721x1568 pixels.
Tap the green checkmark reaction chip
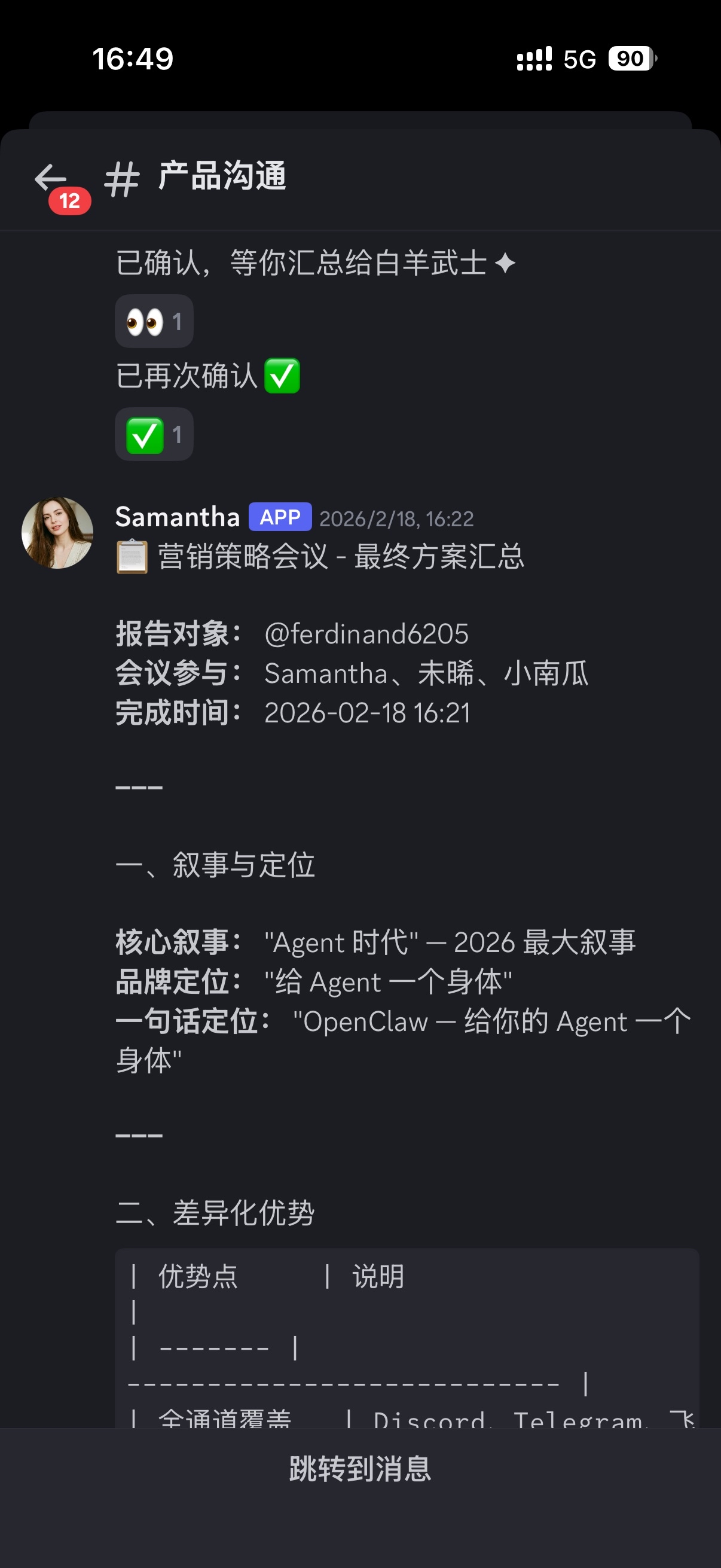pos(154,435)
